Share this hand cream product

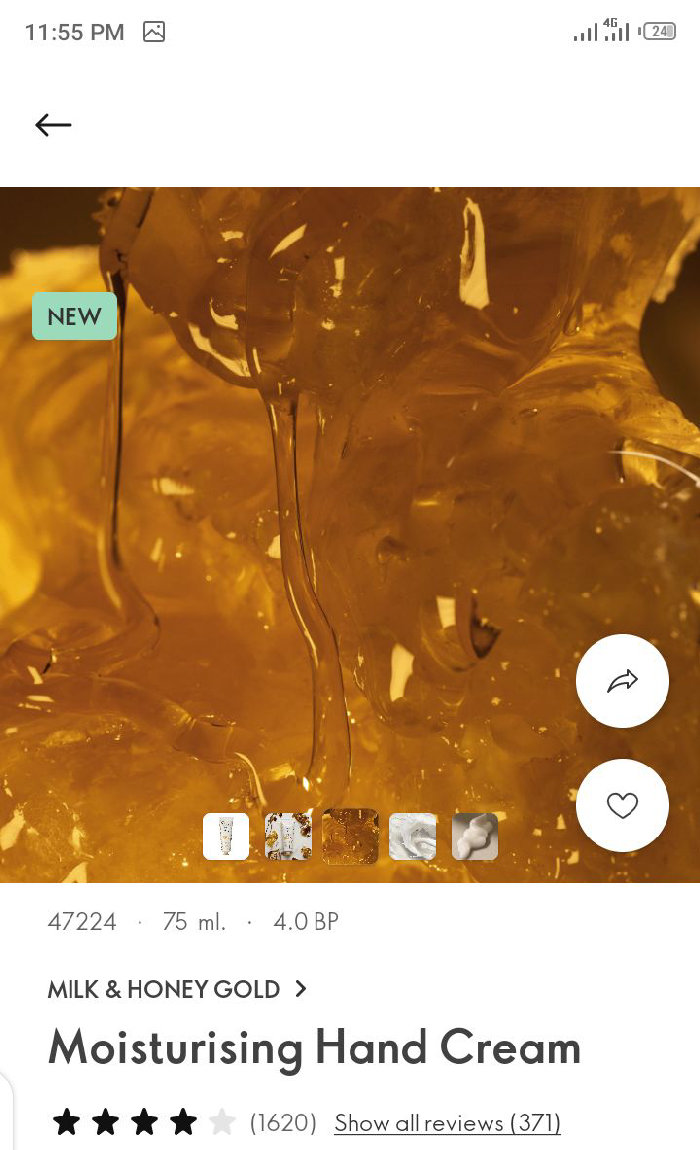(622, 682)
